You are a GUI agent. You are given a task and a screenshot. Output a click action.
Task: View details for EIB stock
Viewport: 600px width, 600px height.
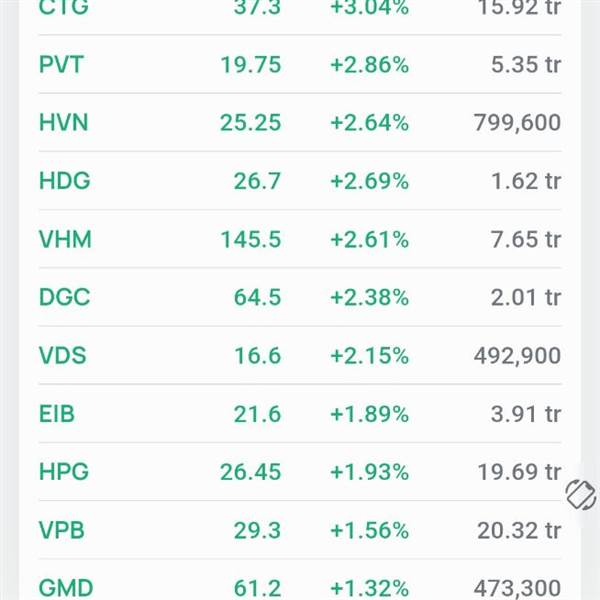[300, 414]
